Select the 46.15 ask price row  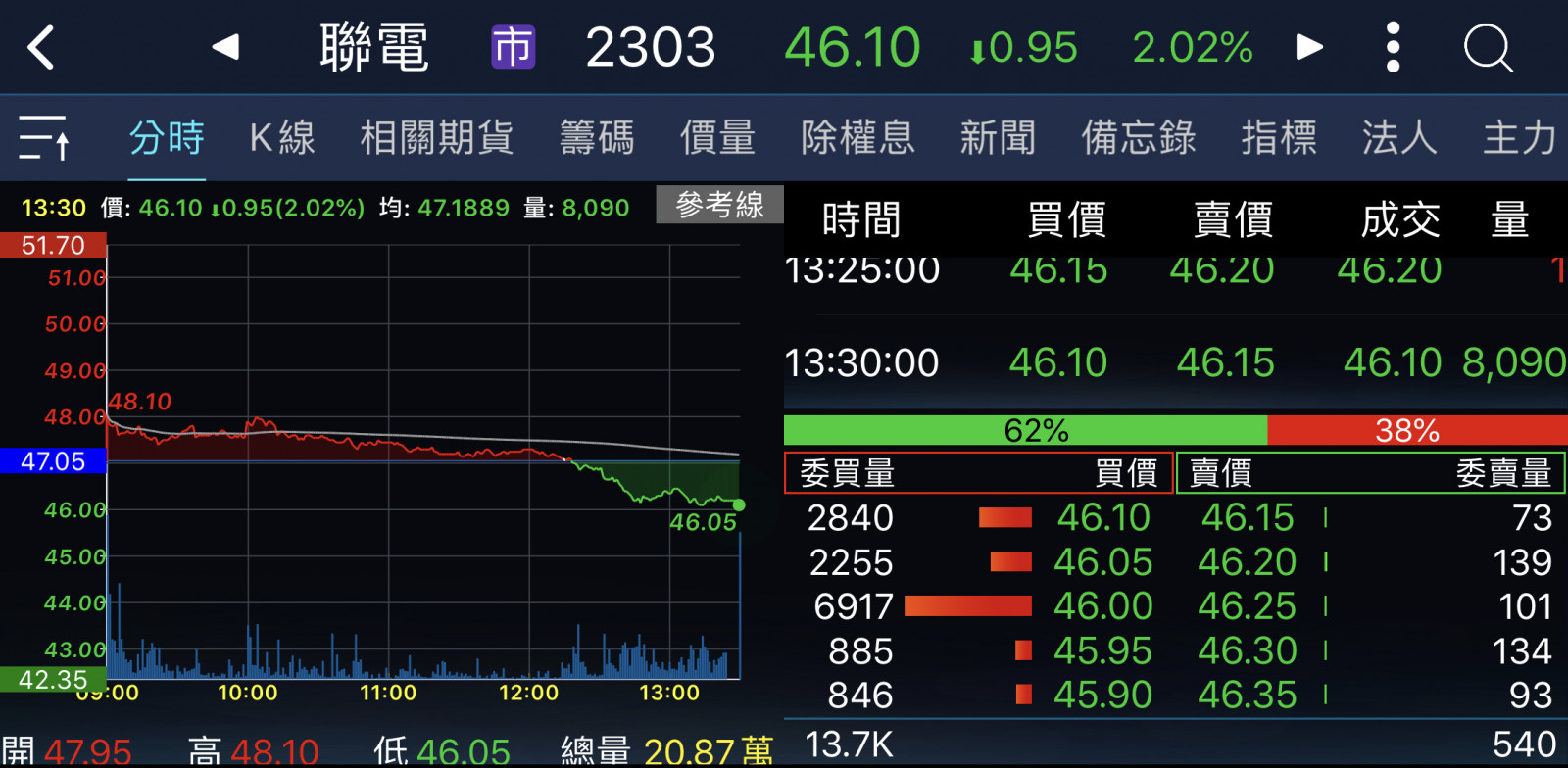click(x=1248, y=517)
